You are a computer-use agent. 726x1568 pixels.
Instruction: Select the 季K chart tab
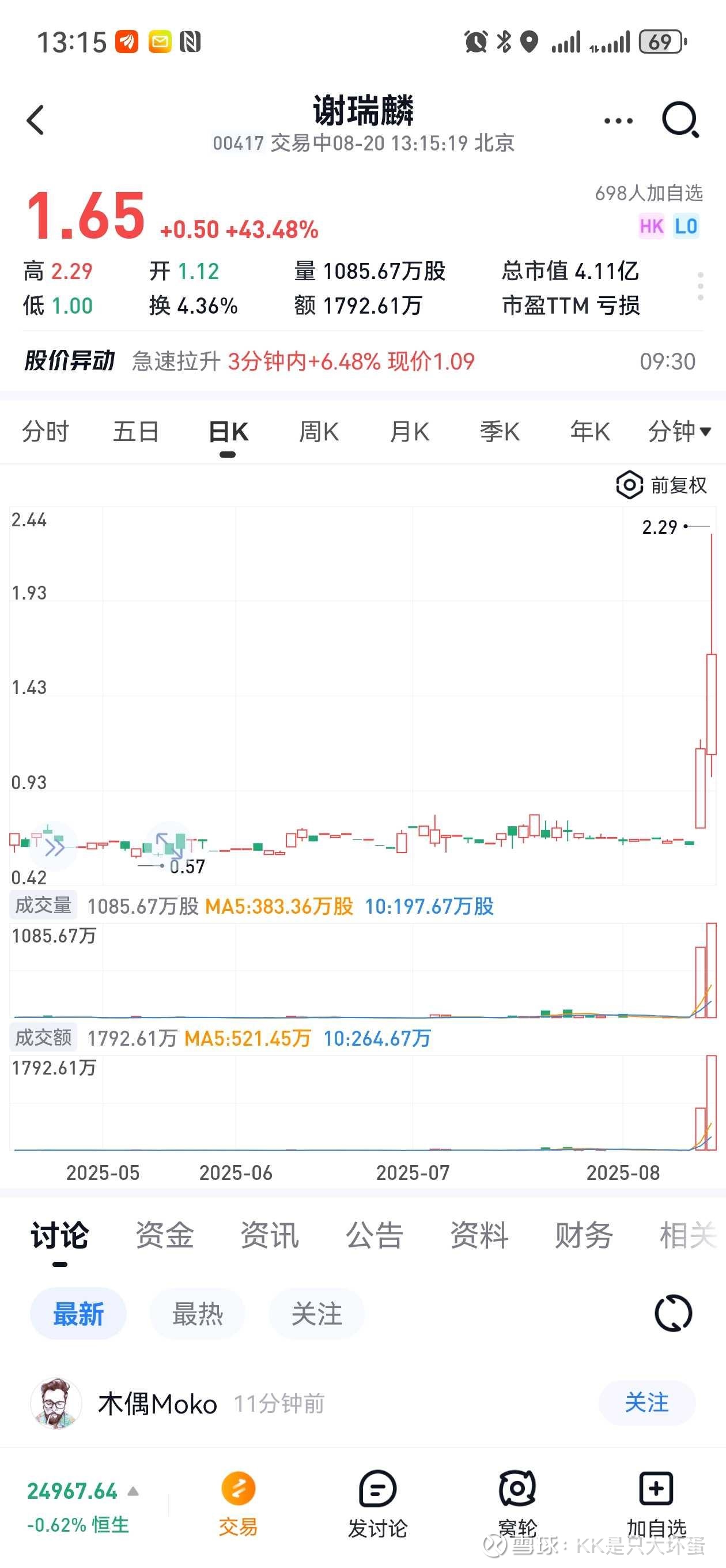500,432
